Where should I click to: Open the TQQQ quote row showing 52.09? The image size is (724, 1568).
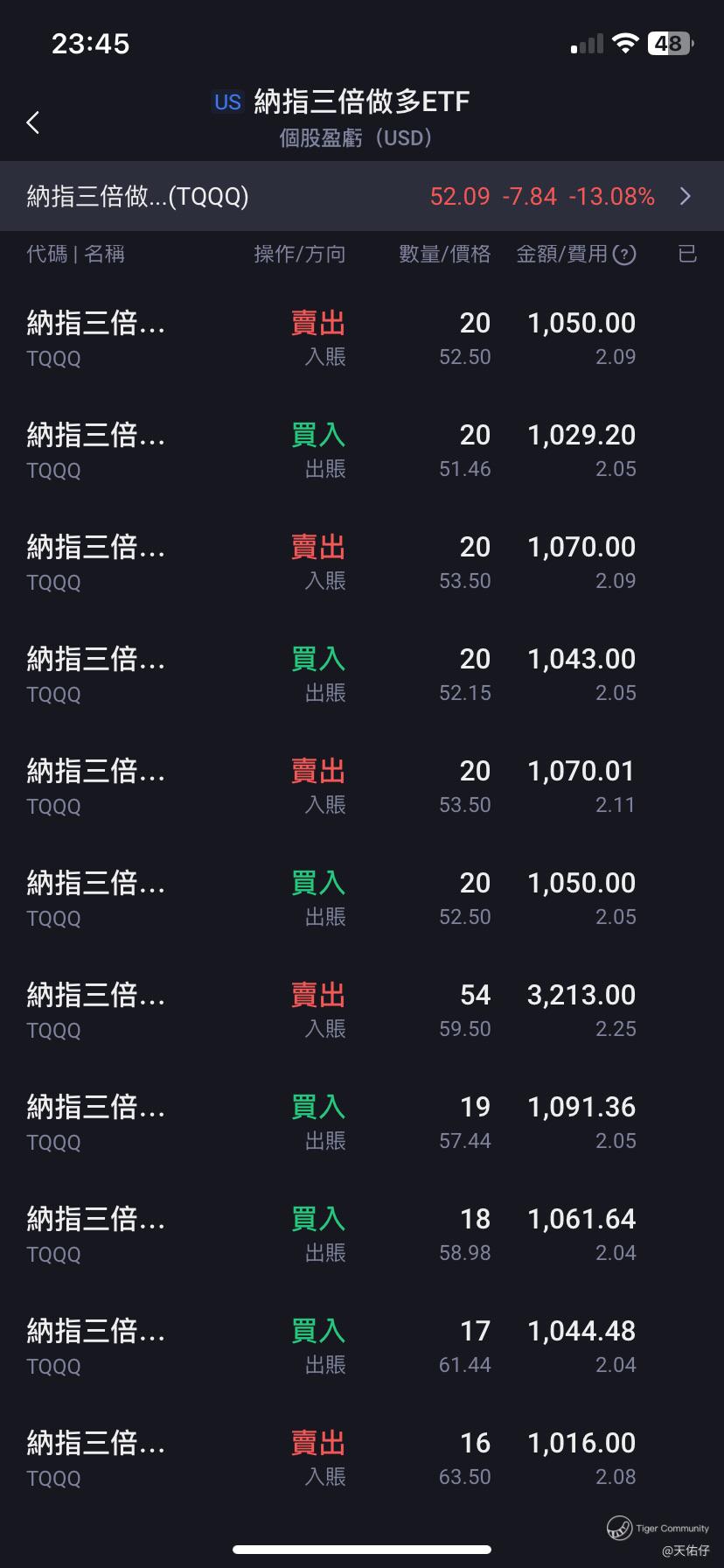[362, 196]
